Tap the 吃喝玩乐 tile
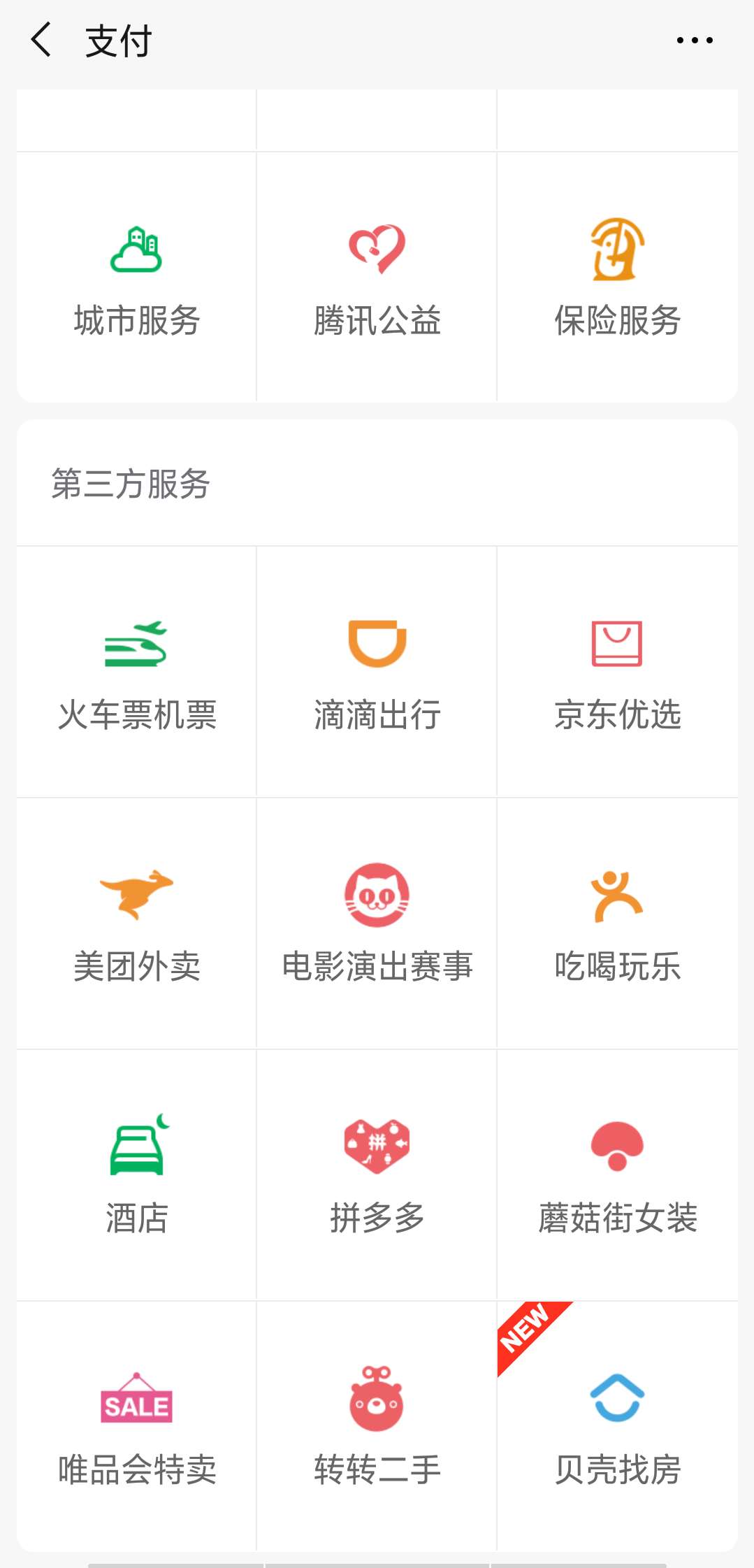The image size is (754, 1568). tap(617, 923)
